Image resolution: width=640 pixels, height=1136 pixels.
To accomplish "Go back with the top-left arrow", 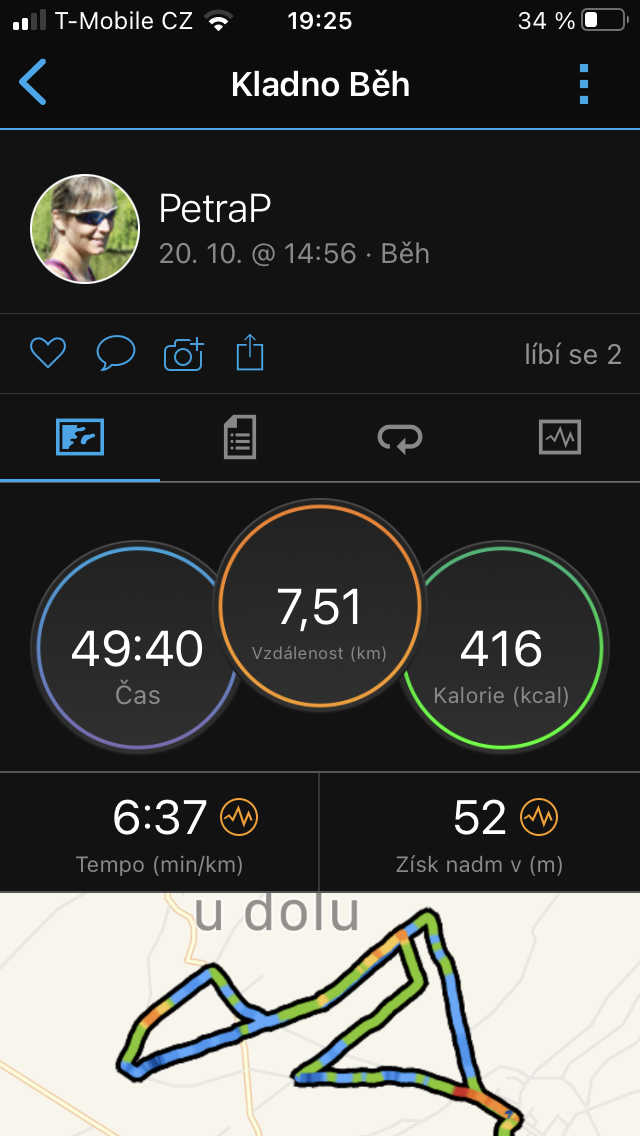I will 33,83.
